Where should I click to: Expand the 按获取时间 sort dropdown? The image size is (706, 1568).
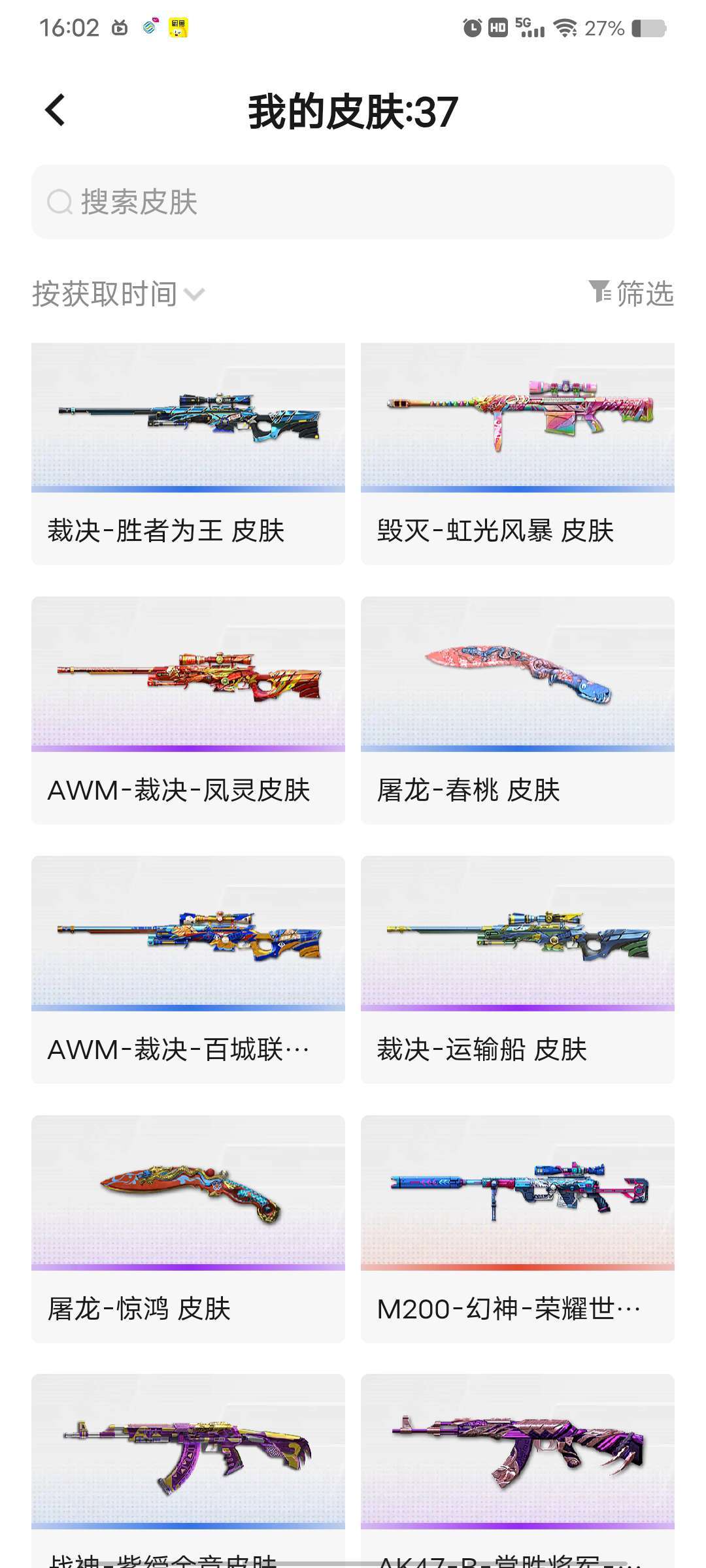tap(105, 294)
